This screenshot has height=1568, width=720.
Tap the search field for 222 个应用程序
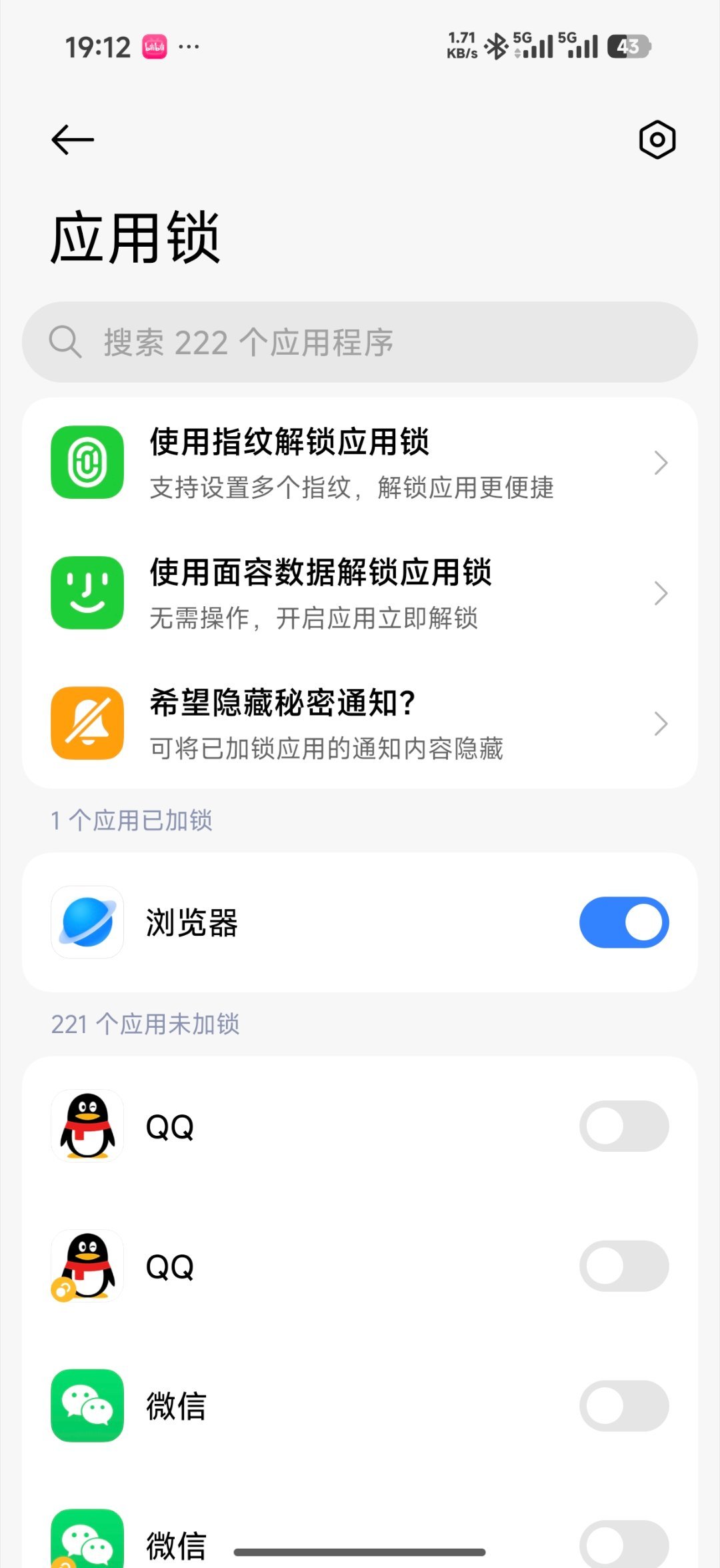(x=360, y=341)
